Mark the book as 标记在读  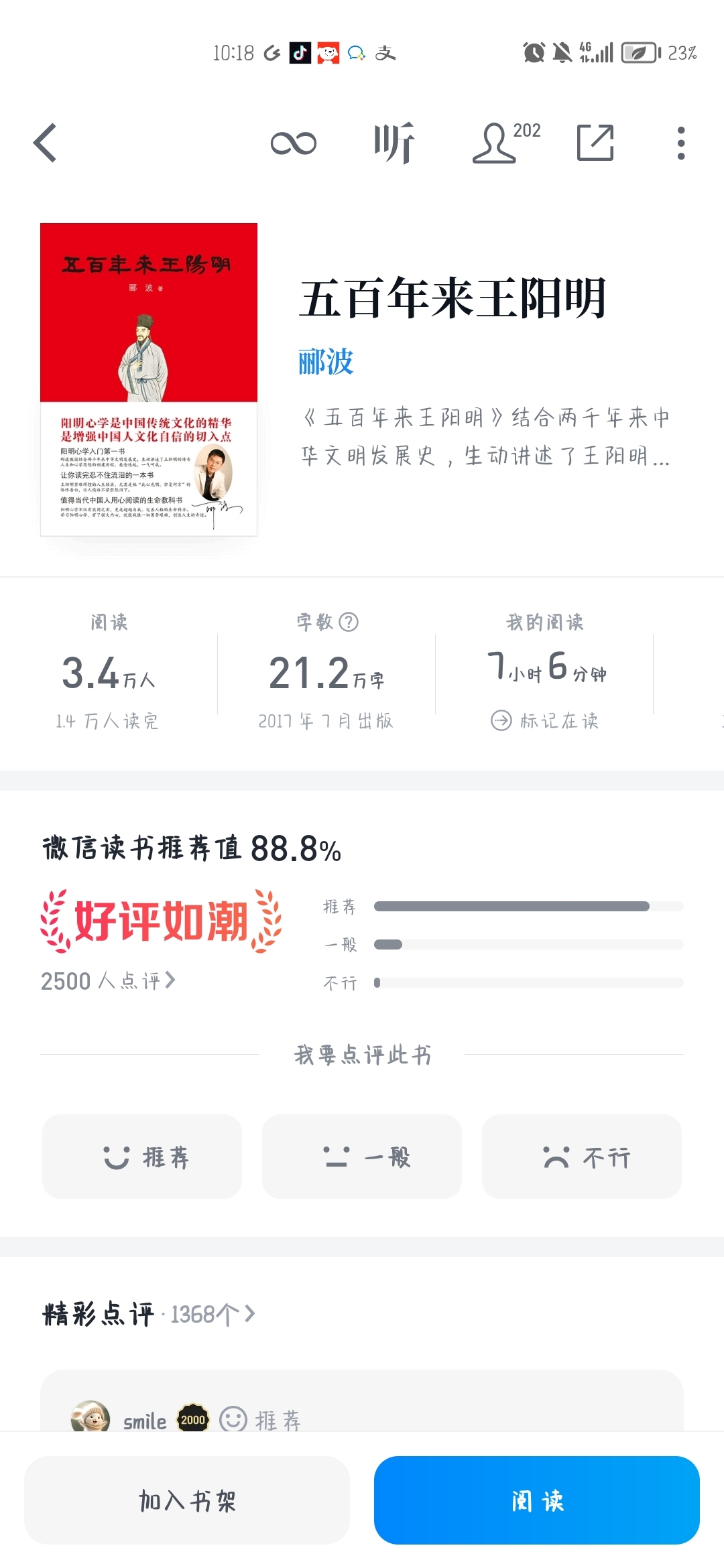(545, 720)
